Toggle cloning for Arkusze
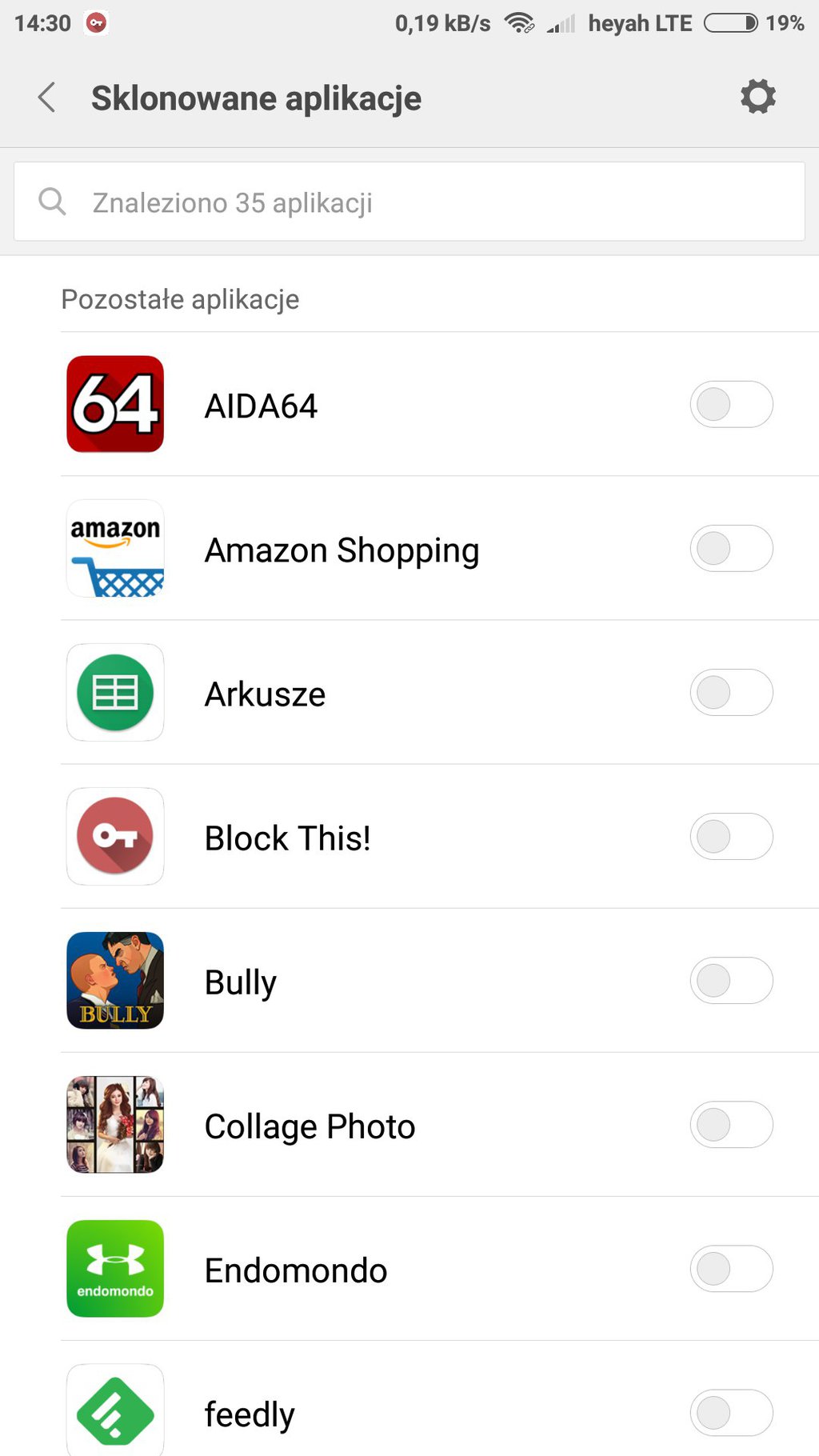The width and height of the screenshot is (819, 1456). tap(731, 693)
